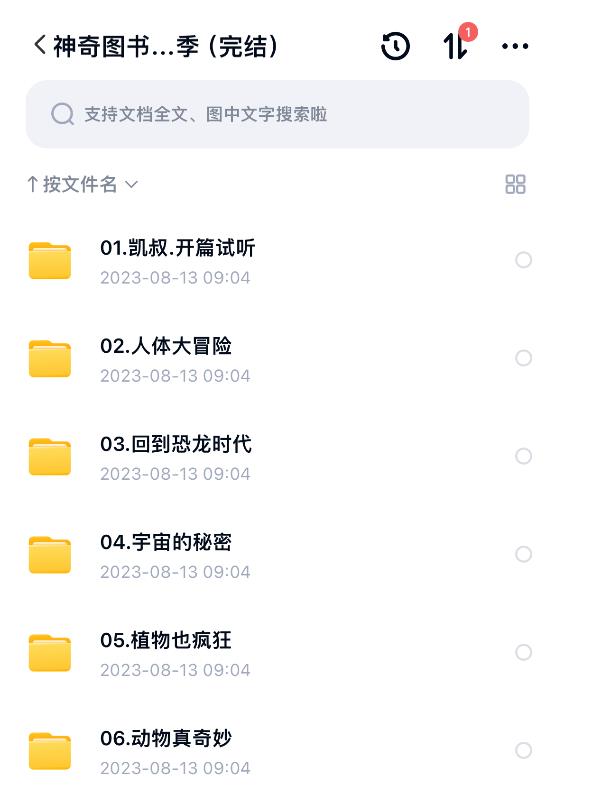
Task: Change sorting via 按文件名 dropdown
Action: 83,184
